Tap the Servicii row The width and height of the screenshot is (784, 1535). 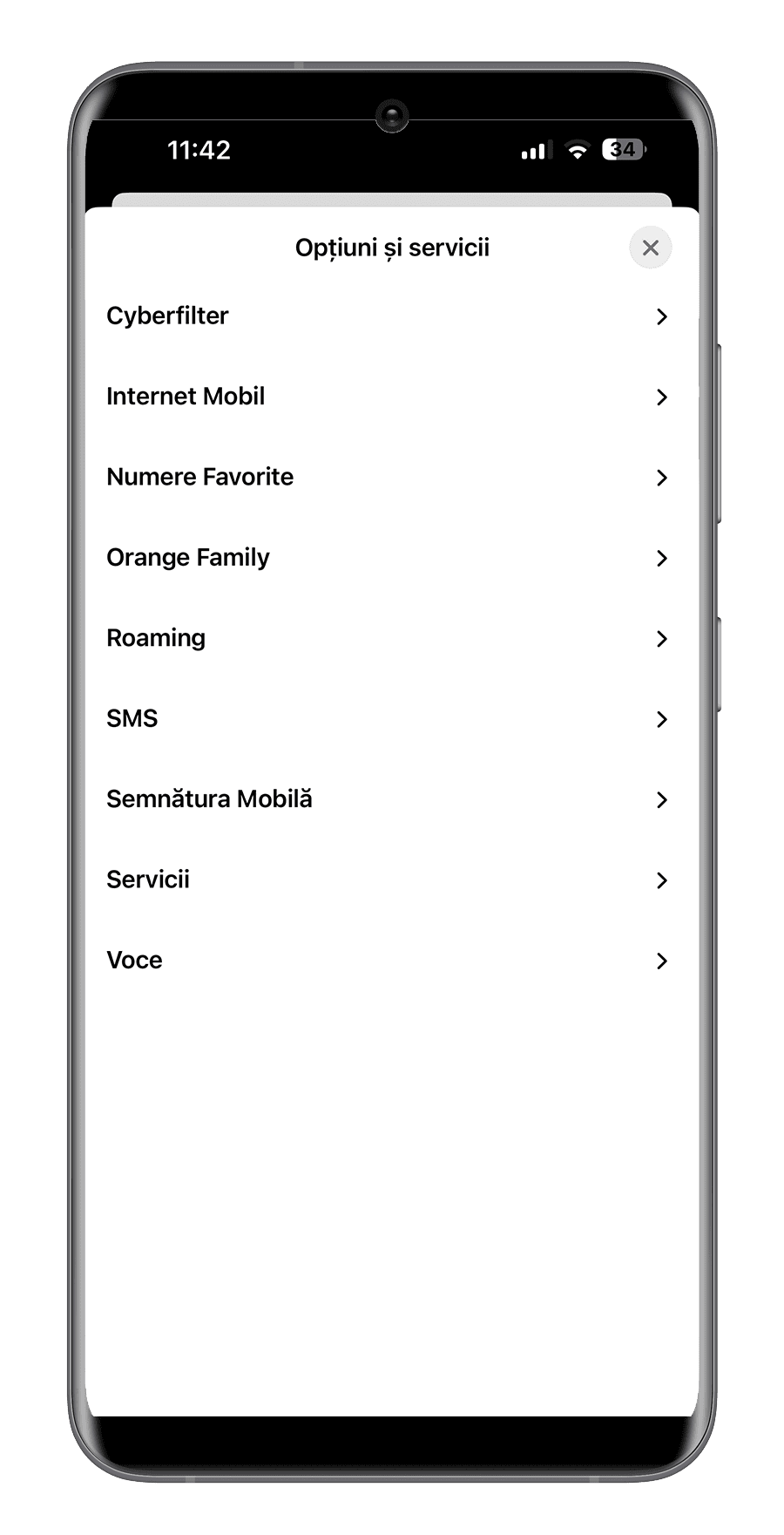pos(391,880)
